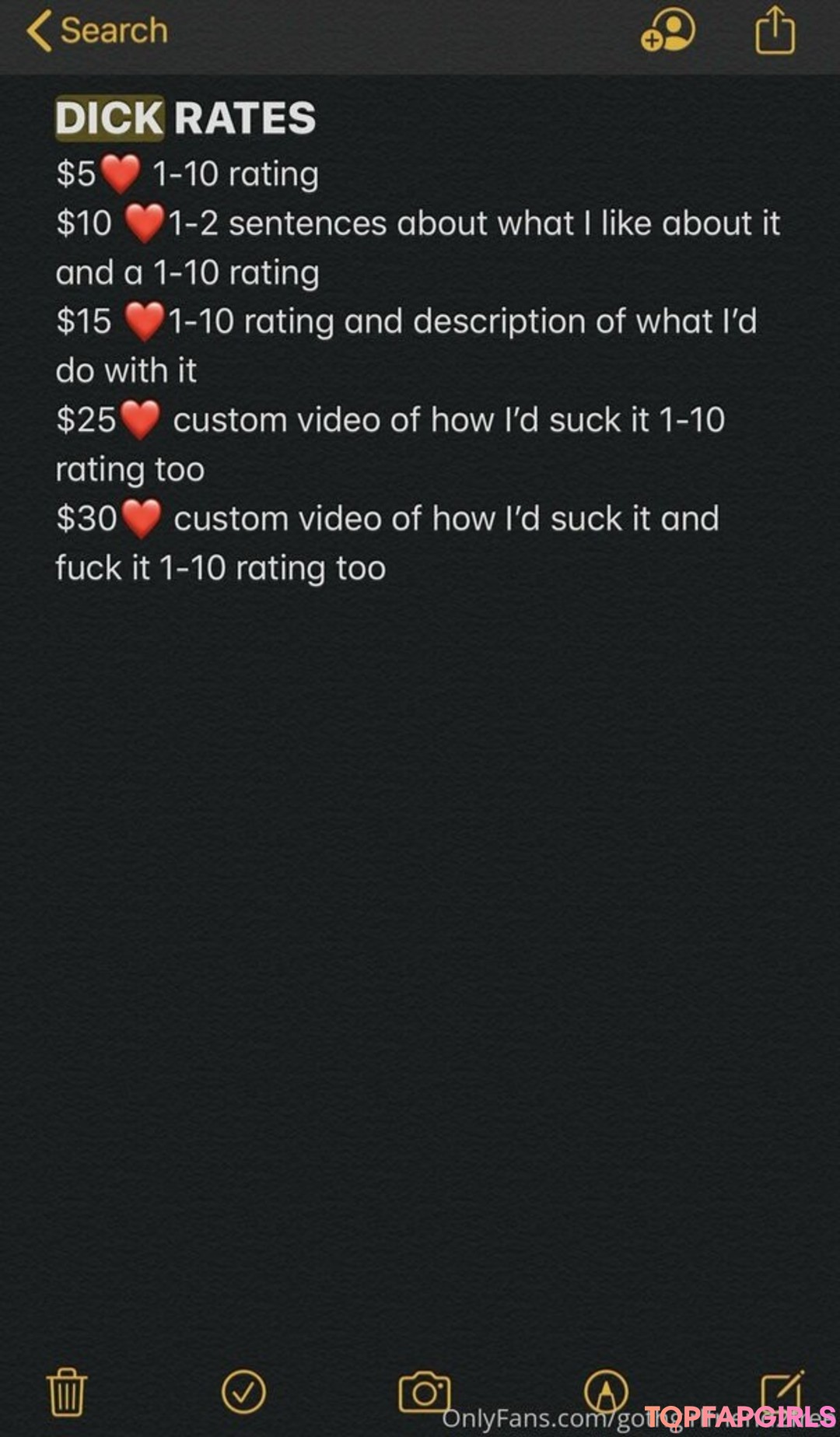Open the share sheet

(775, 30)
